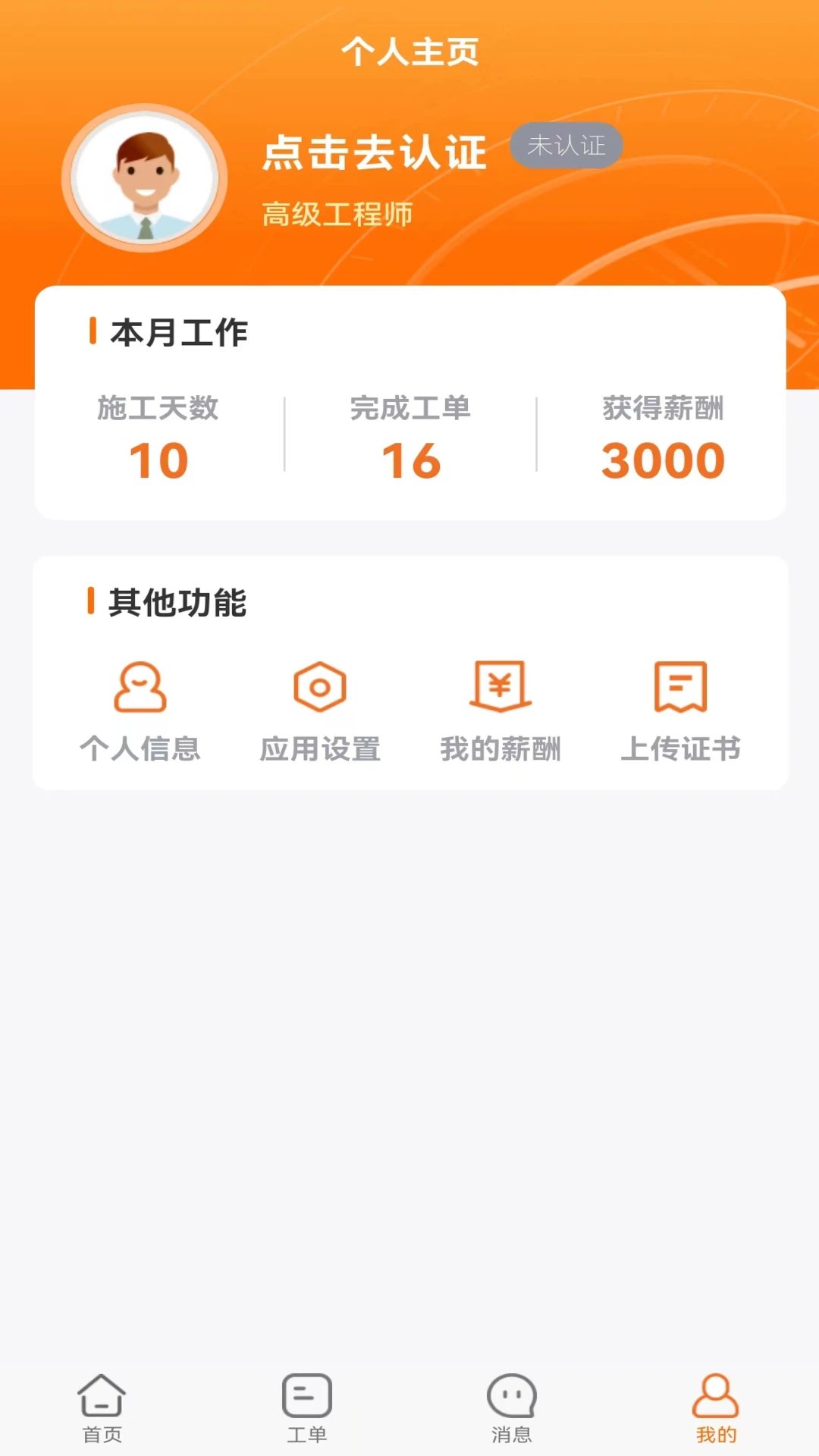The height and width of the screenshot is (1456, 819).
Task: Select the 应用设置 settings icon
Action: (320, 687)
